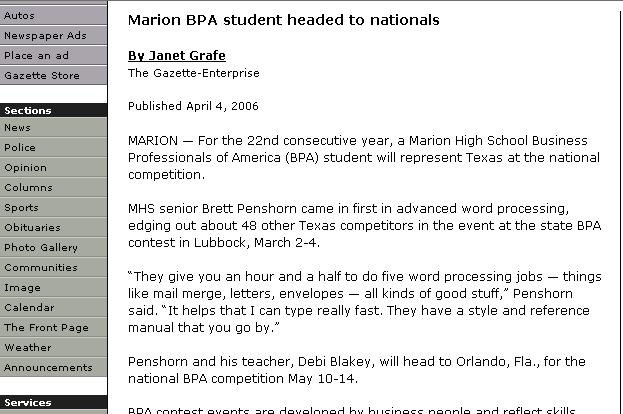
Task: Open the Image section
Action: point(22,288)
